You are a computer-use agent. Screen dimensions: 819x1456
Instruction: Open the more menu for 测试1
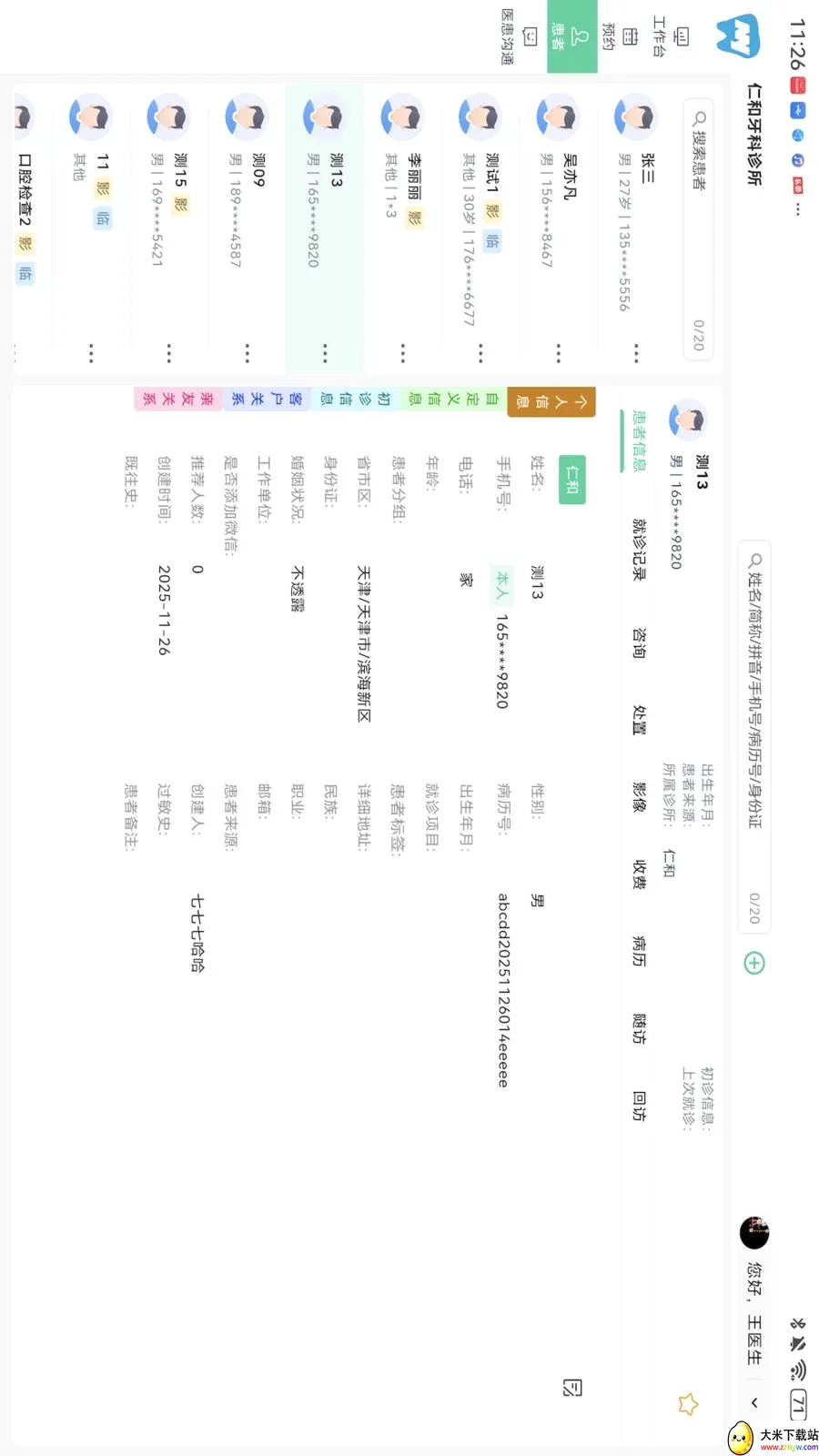click(480, 353)
